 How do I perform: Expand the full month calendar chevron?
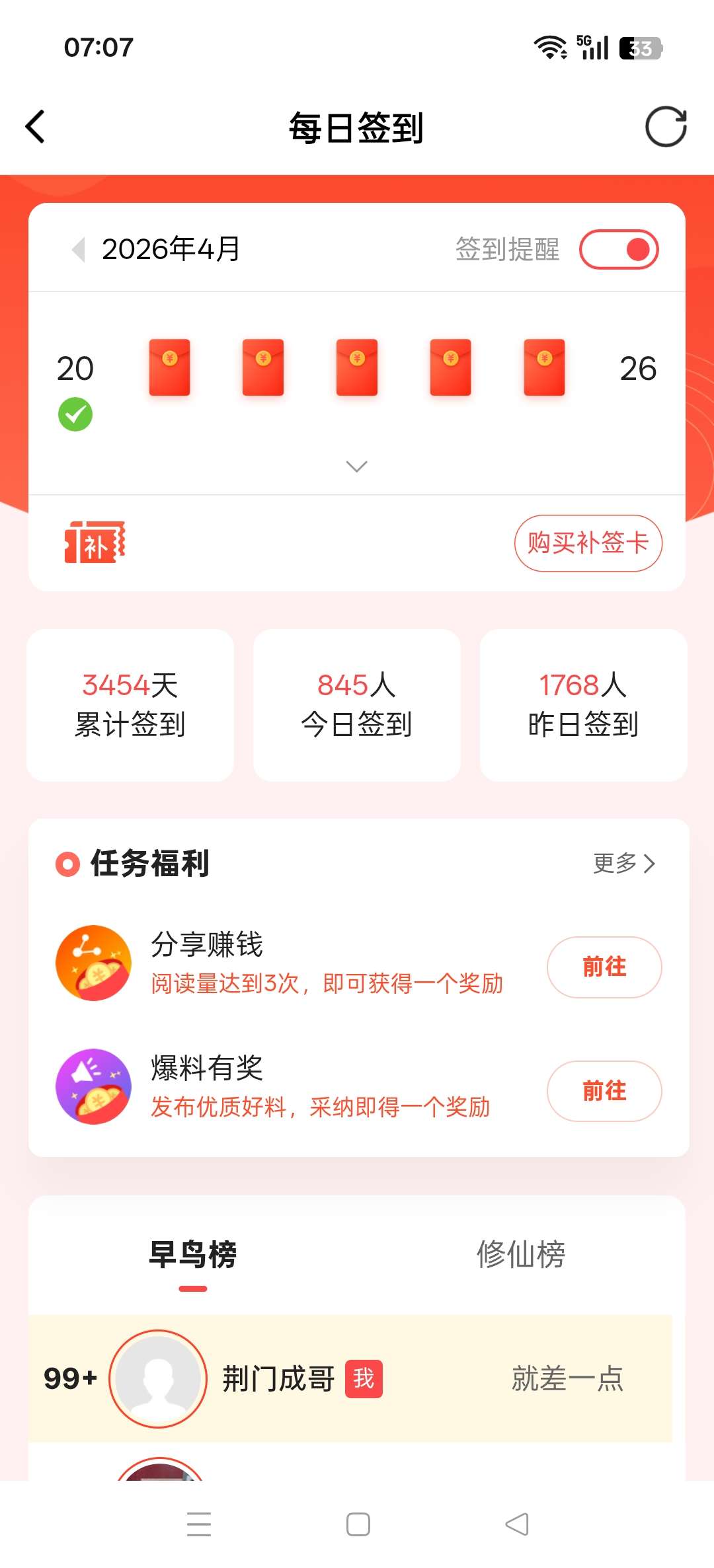(x=356, y=467)
